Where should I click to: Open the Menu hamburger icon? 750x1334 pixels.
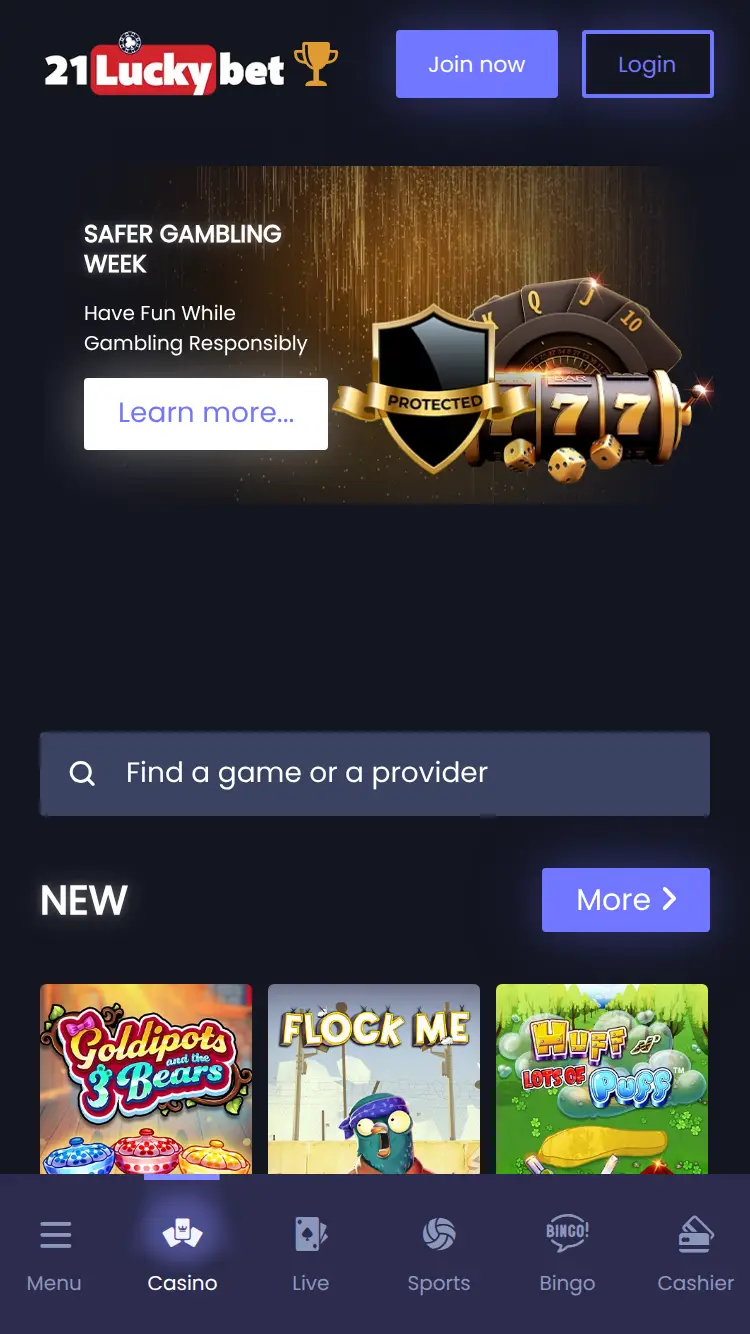click(x=55, y=1234)
